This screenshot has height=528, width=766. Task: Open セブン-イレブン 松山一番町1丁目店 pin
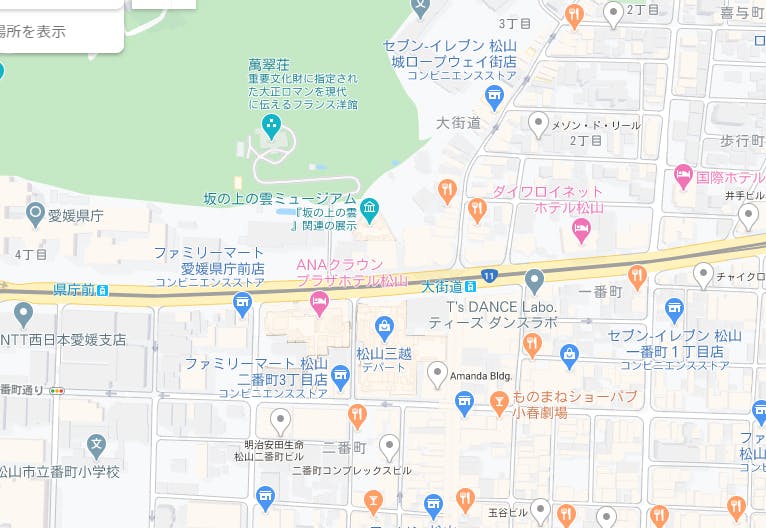click(674, 311)
